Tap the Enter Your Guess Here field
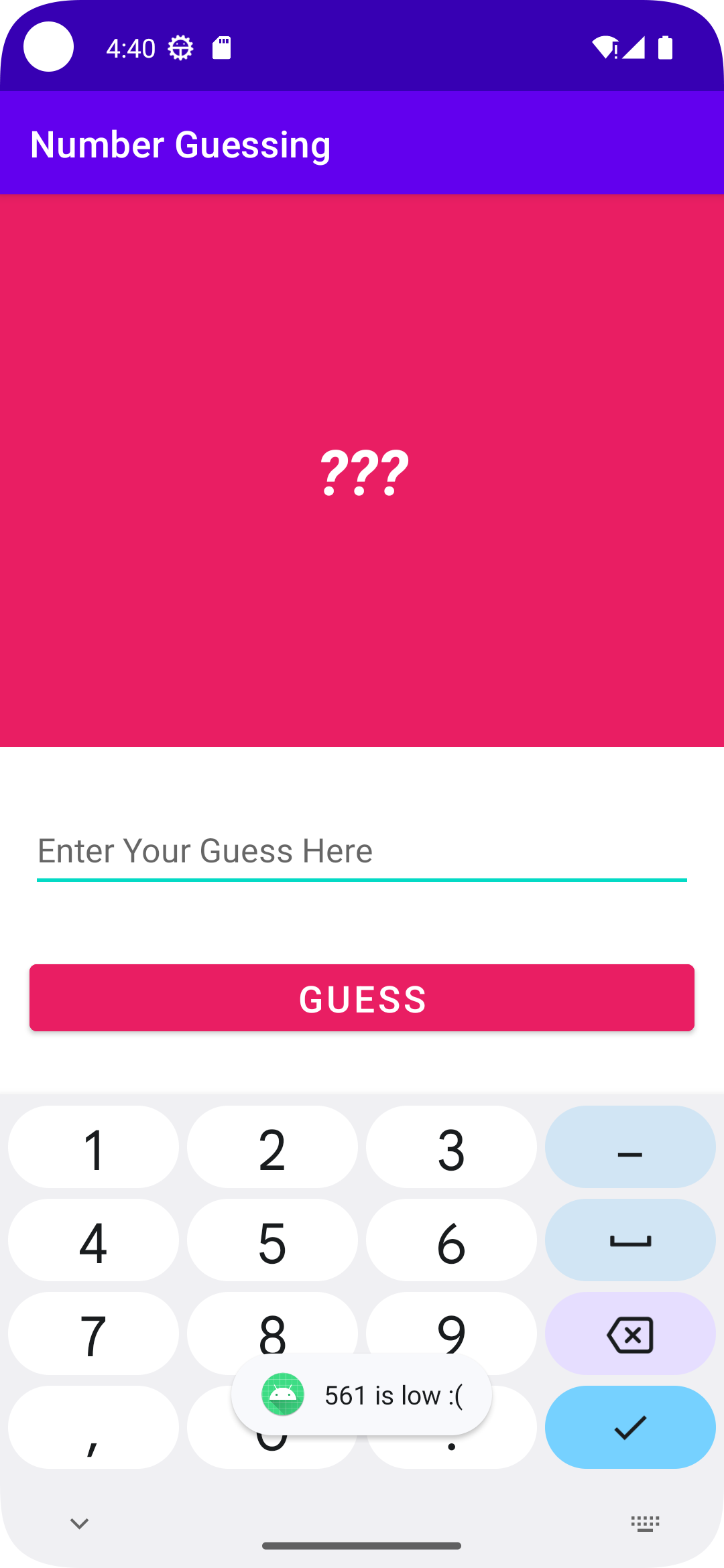Screen dimensions: 724x1568 pyautogui.click(x=362, y=850)
